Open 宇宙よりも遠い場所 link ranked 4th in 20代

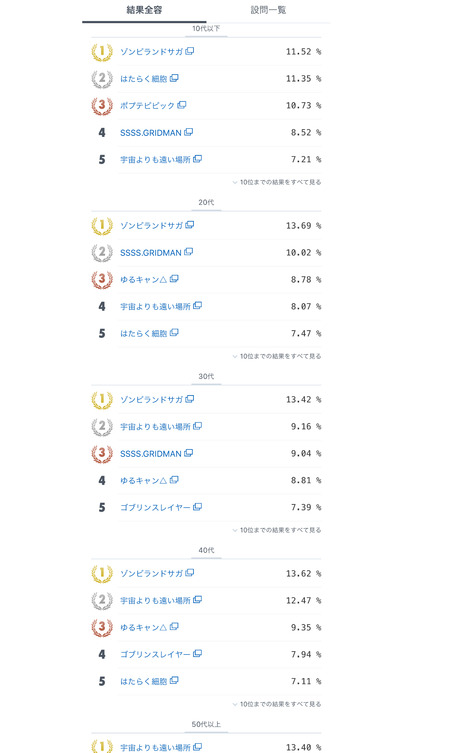[x=161, y=306]
